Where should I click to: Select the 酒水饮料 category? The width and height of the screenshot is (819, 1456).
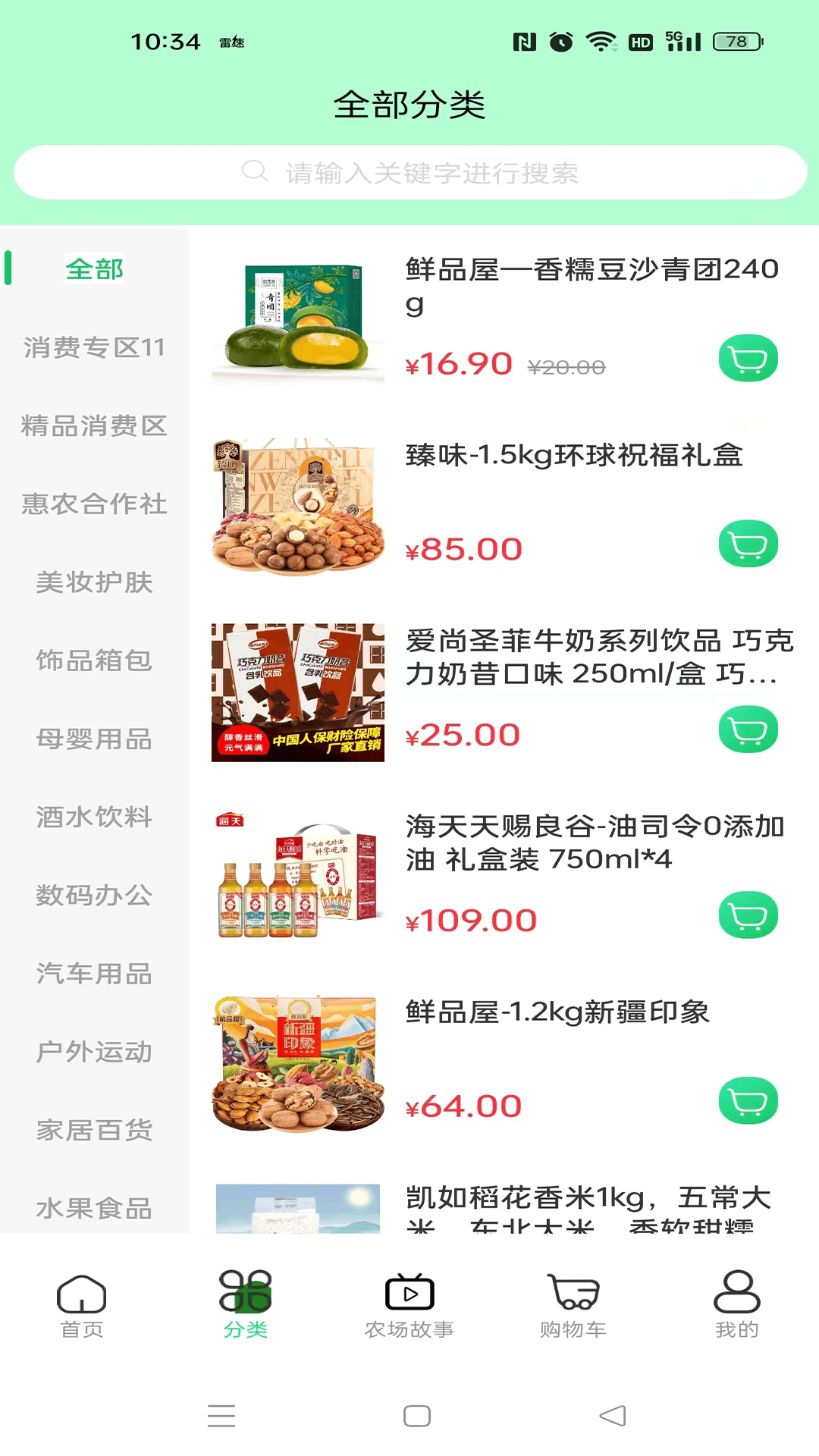pyautogui.click(x=94, y=817)
